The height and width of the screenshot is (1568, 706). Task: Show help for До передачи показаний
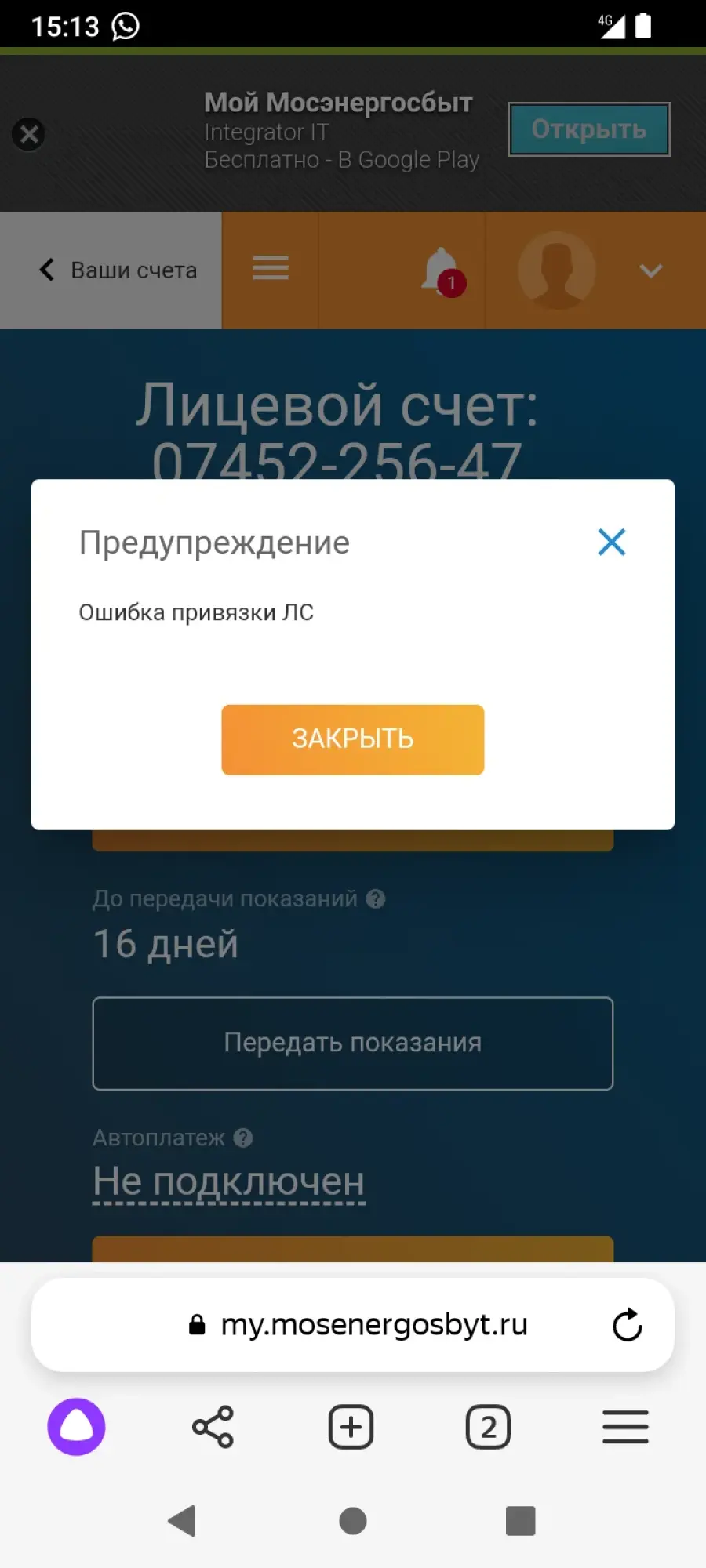coord(376,899)
